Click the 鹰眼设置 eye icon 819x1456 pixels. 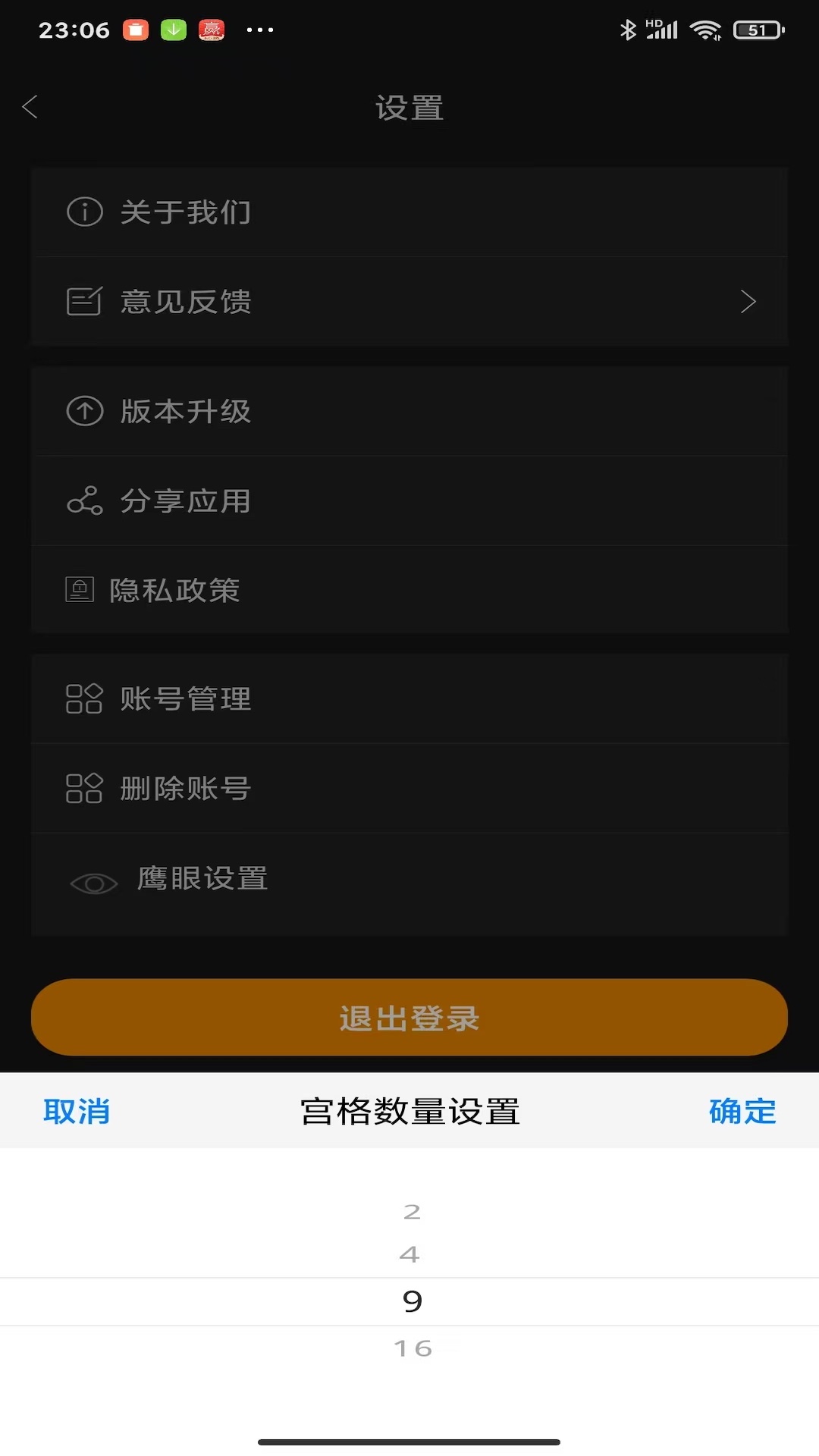point(93,882)
